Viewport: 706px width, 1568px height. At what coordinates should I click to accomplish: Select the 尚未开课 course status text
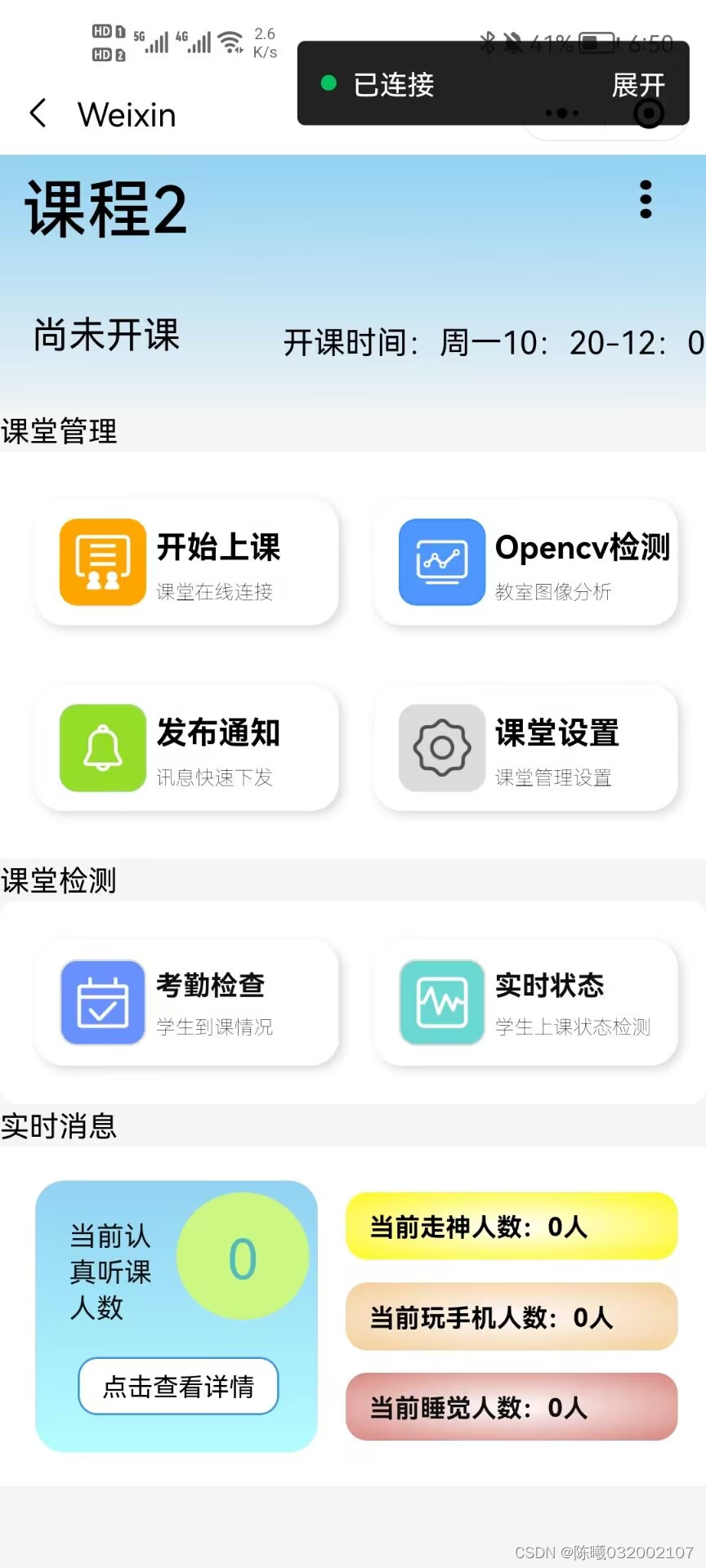[105, 336]
